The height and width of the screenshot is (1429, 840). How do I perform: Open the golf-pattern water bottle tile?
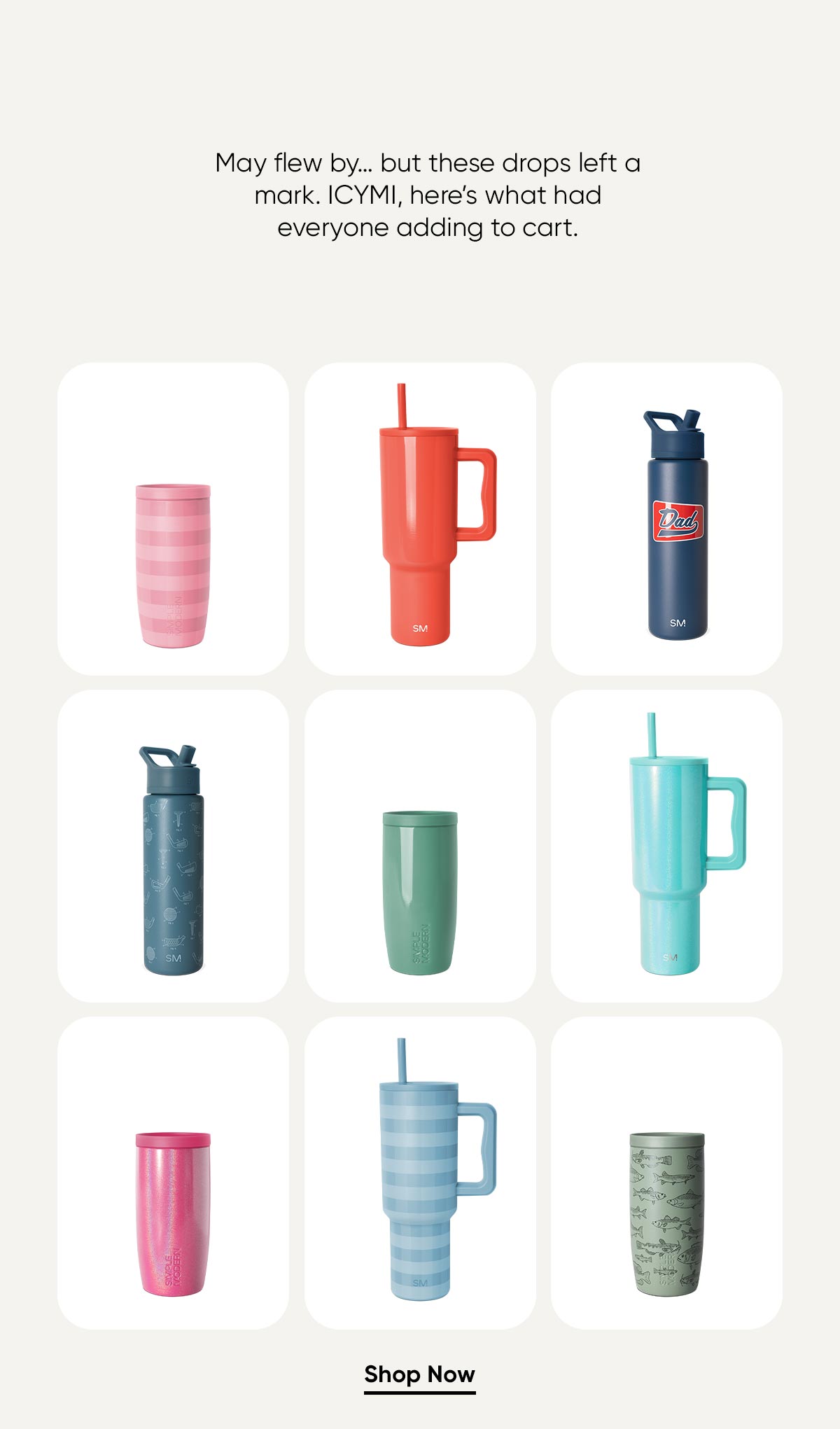pyautogui.click(x=173, y=846)
